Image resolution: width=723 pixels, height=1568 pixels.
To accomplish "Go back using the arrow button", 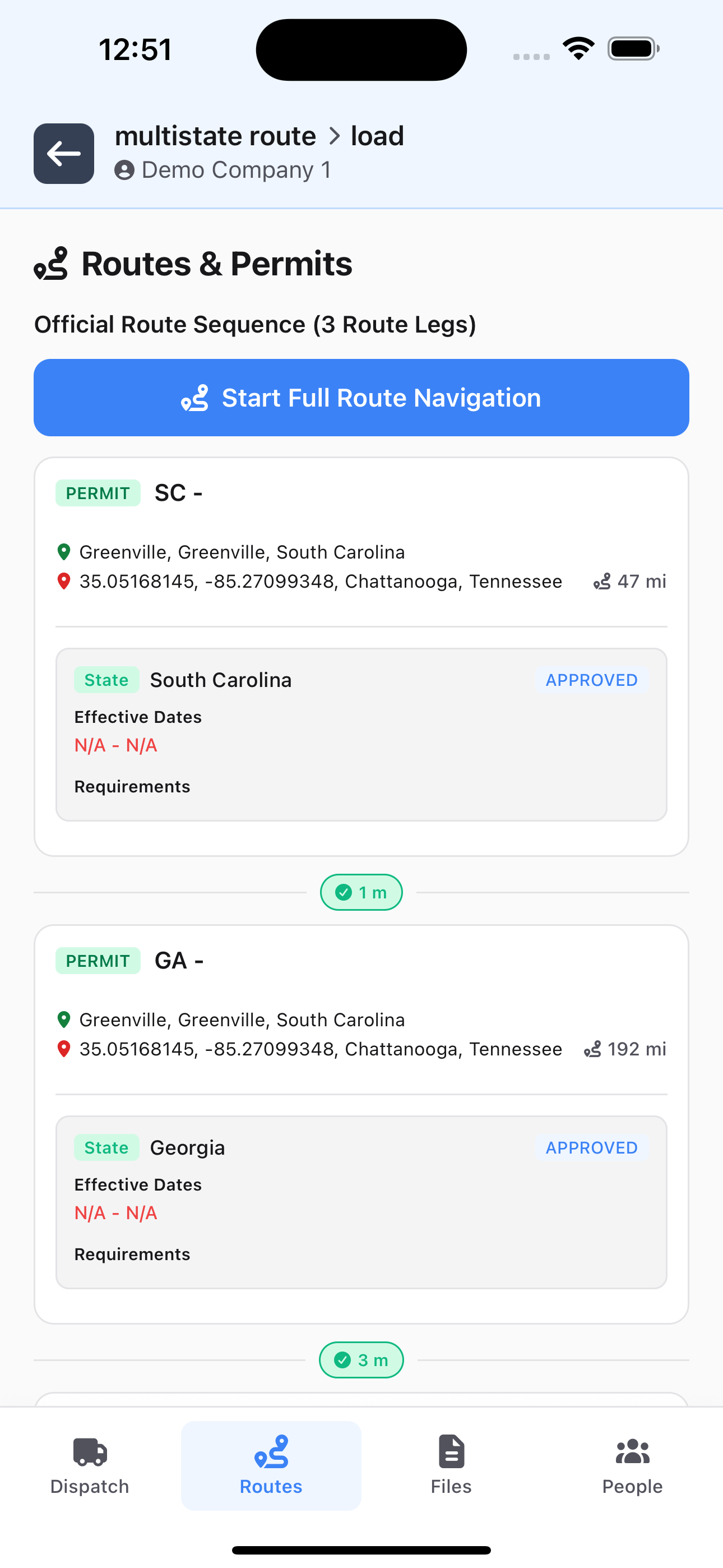I will (x=63, y=154).
